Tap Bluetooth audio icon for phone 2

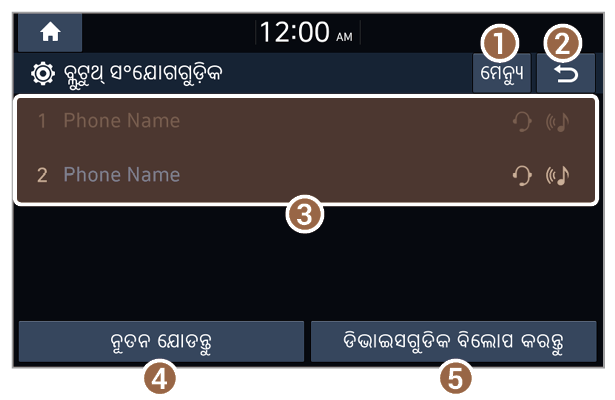(558, 175)
